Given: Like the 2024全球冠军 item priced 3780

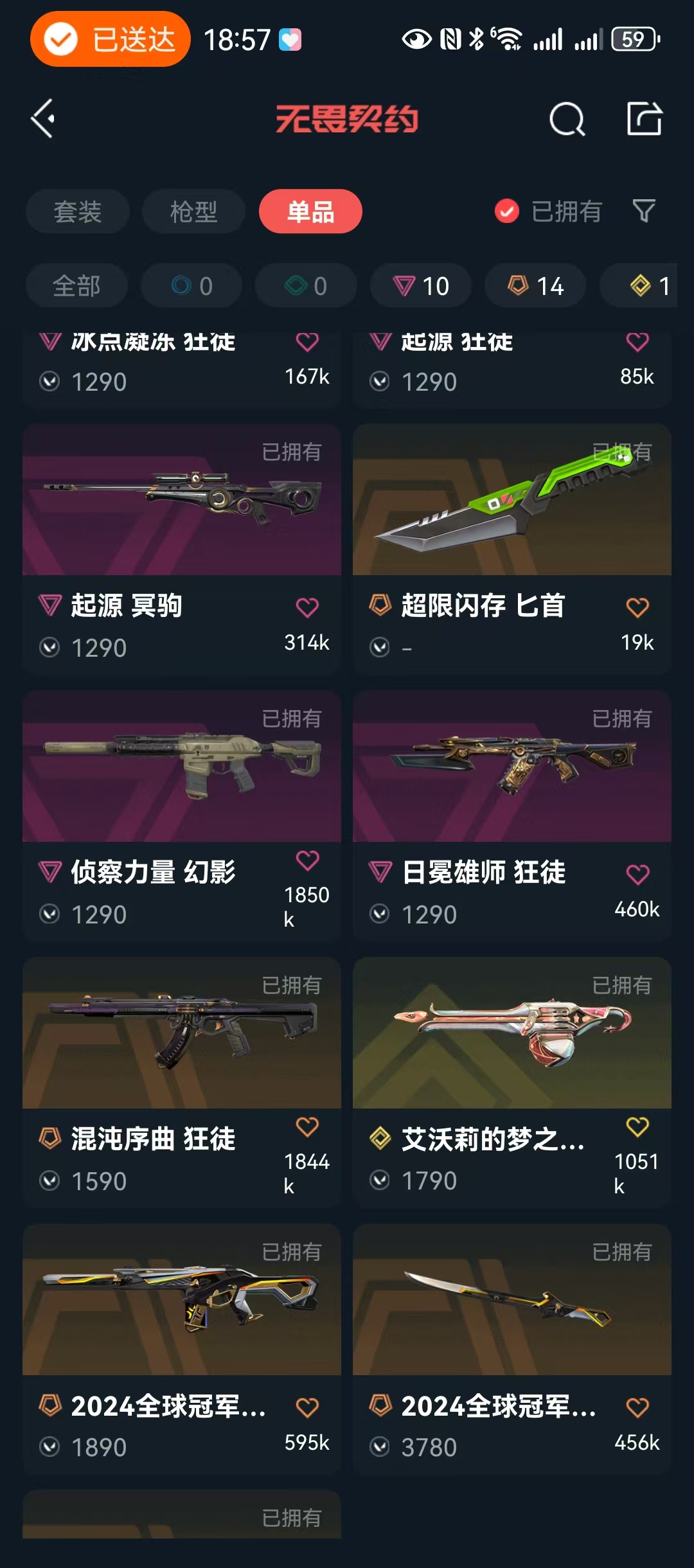Looking at the screenshot, I should pyautogui.click(x=637, y=1407).
